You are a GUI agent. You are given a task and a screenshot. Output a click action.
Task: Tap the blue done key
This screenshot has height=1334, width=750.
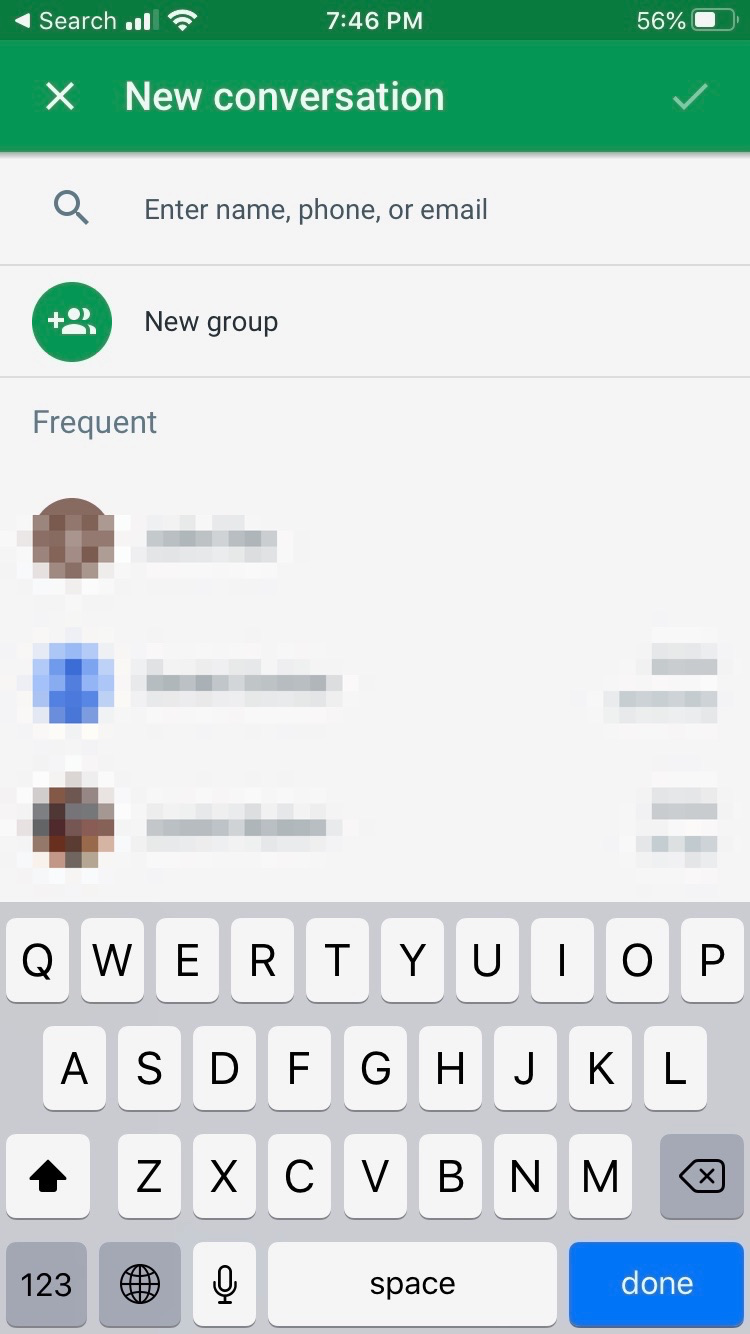click(x=656, y=1283)
